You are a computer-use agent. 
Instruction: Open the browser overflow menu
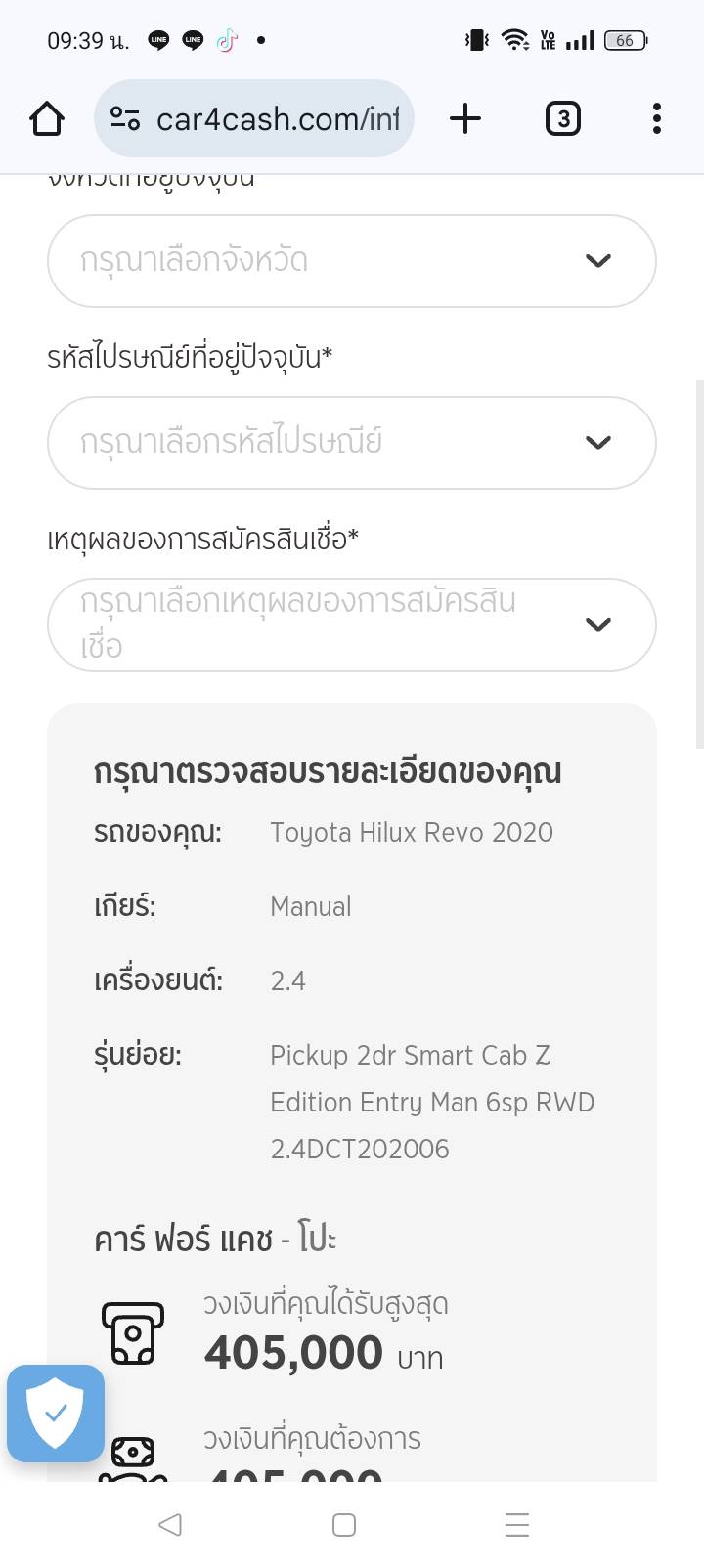[x=656, y=119]
